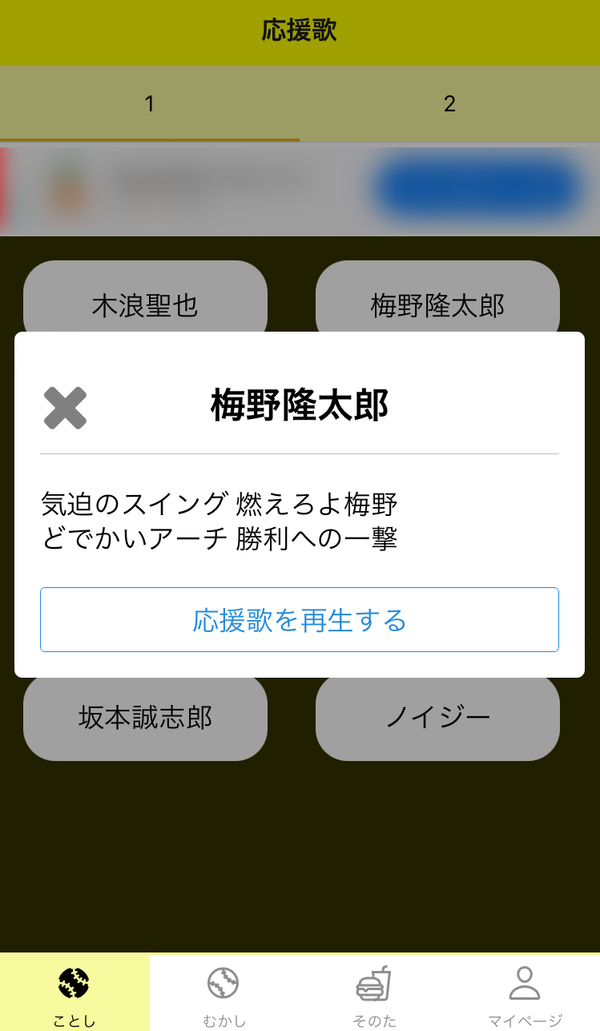The image size is (600, 1031).
Task: Switch to tab 2
Action: [x=450, y=103]
